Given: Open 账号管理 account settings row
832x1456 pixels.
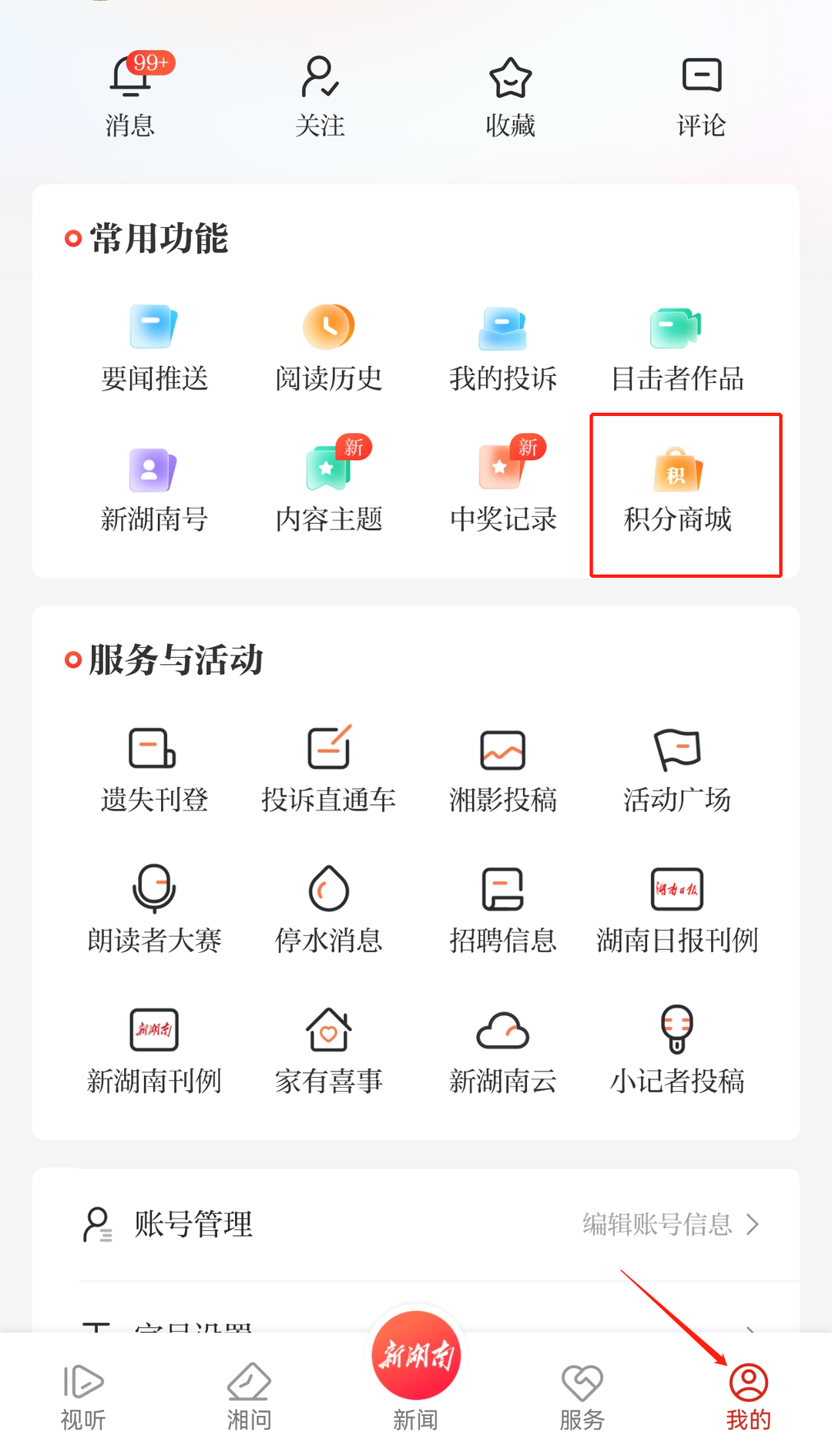Looking at the screenshot, I should (x=416, y=1224).
